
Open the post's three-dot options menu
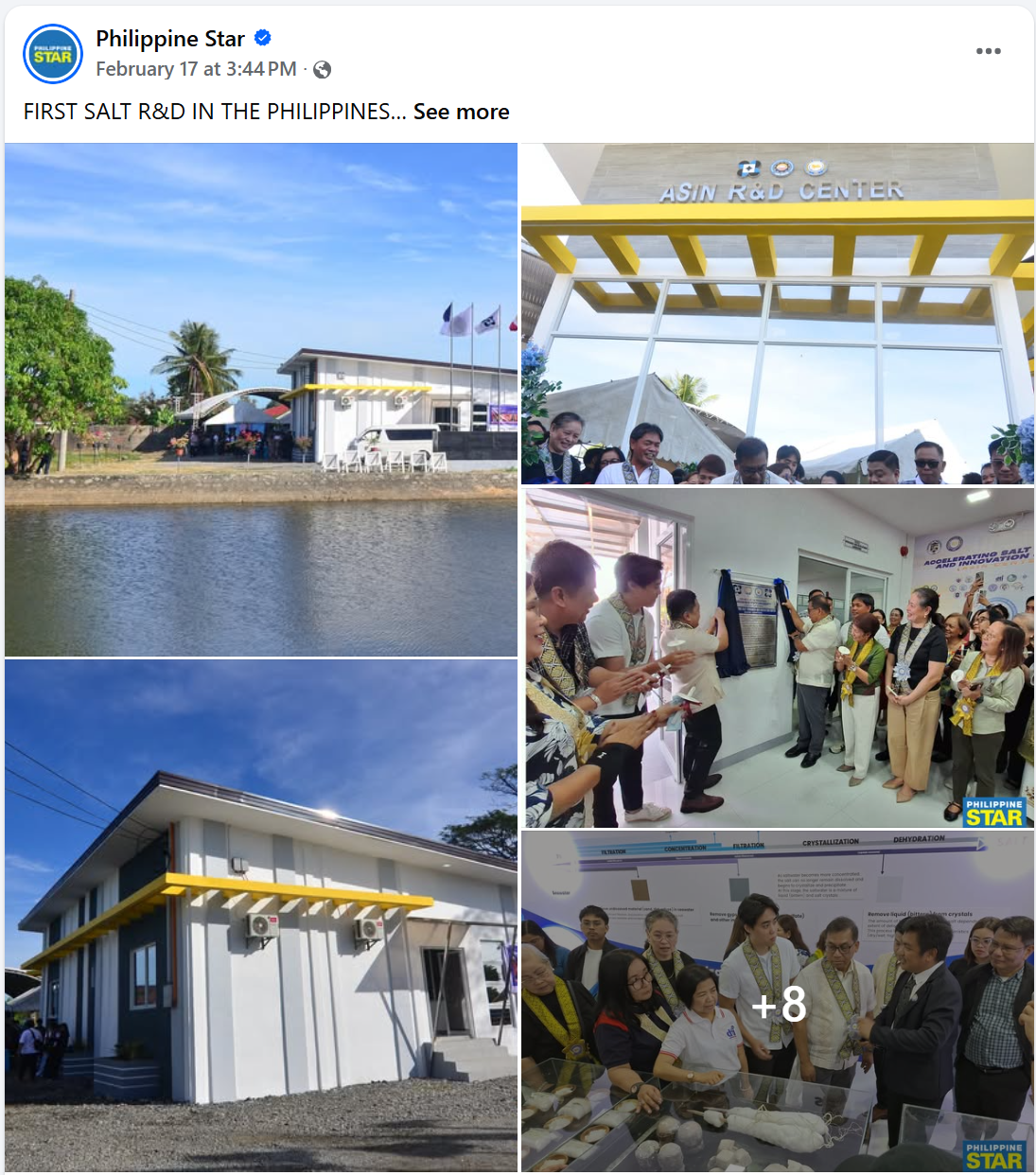(x=988, y=51)
